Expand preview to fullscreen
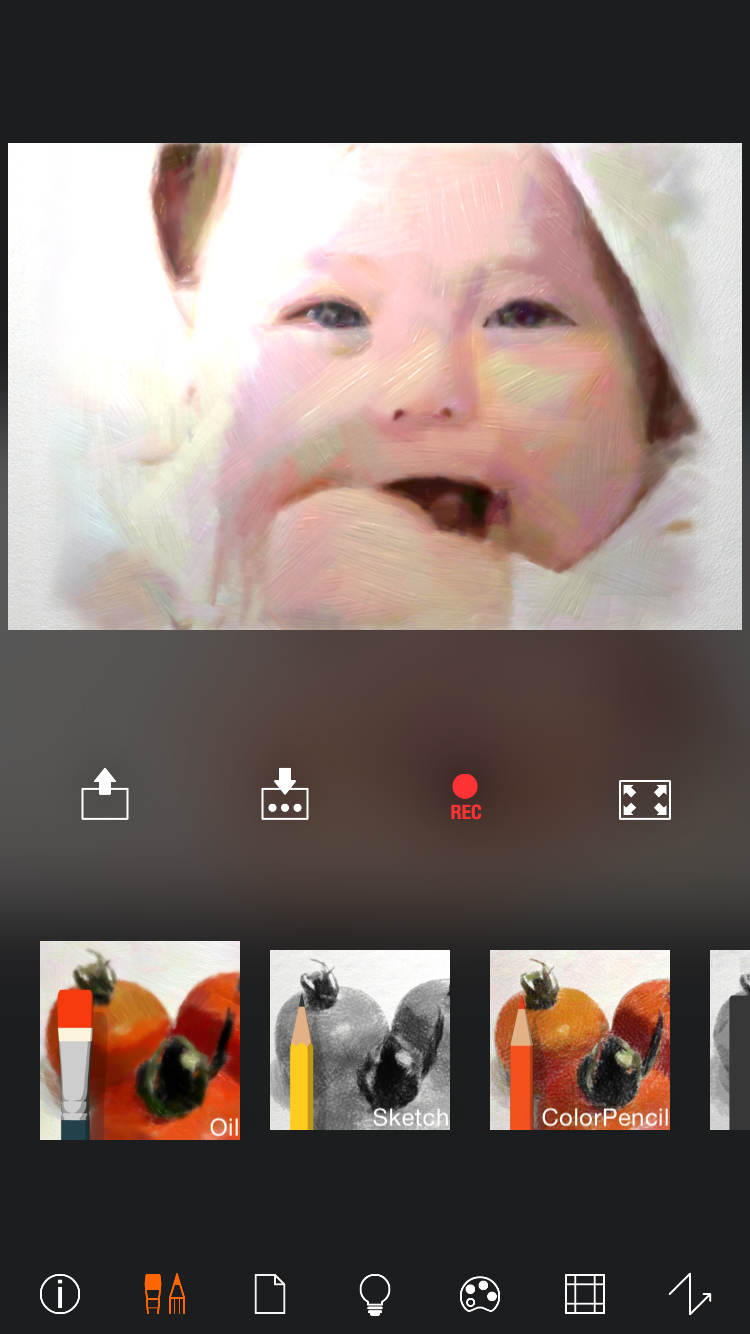750x1334 pixels. tap(645, 800)
